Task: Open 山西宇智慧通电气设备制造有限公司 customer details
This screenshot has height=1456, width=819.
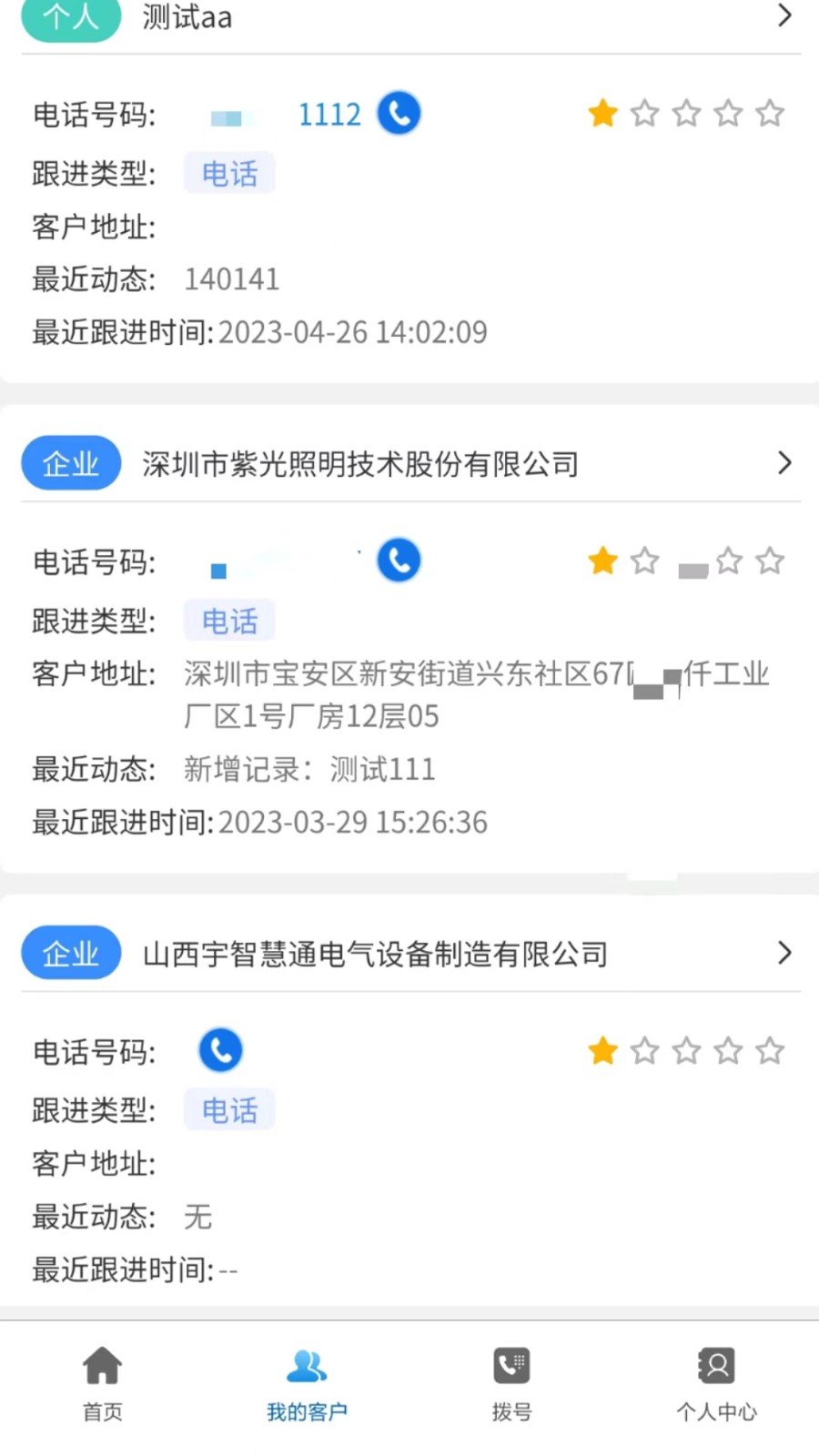Action: (784, 953)
